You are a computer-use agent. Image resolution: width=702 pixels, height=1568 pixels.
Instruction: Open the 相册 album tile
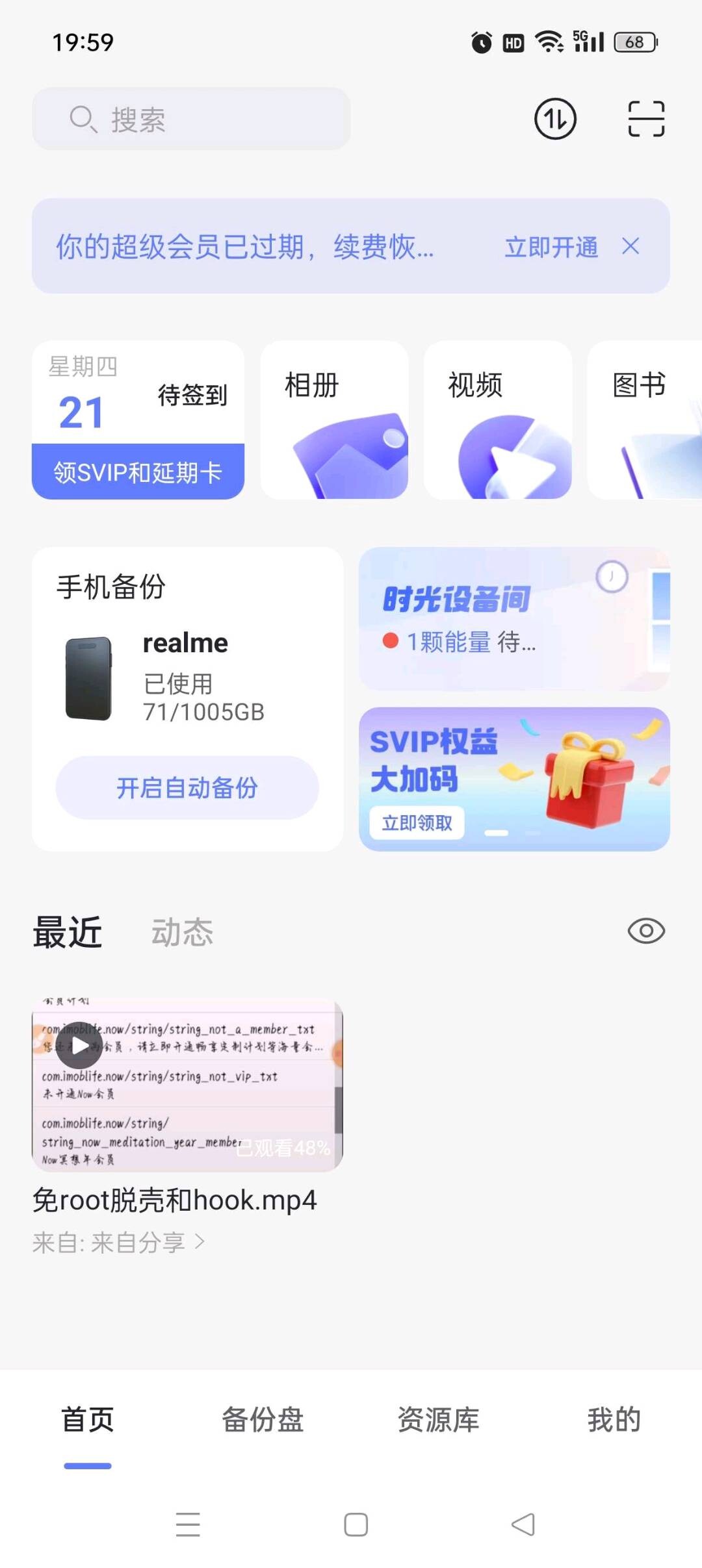[x=334, y=420]
